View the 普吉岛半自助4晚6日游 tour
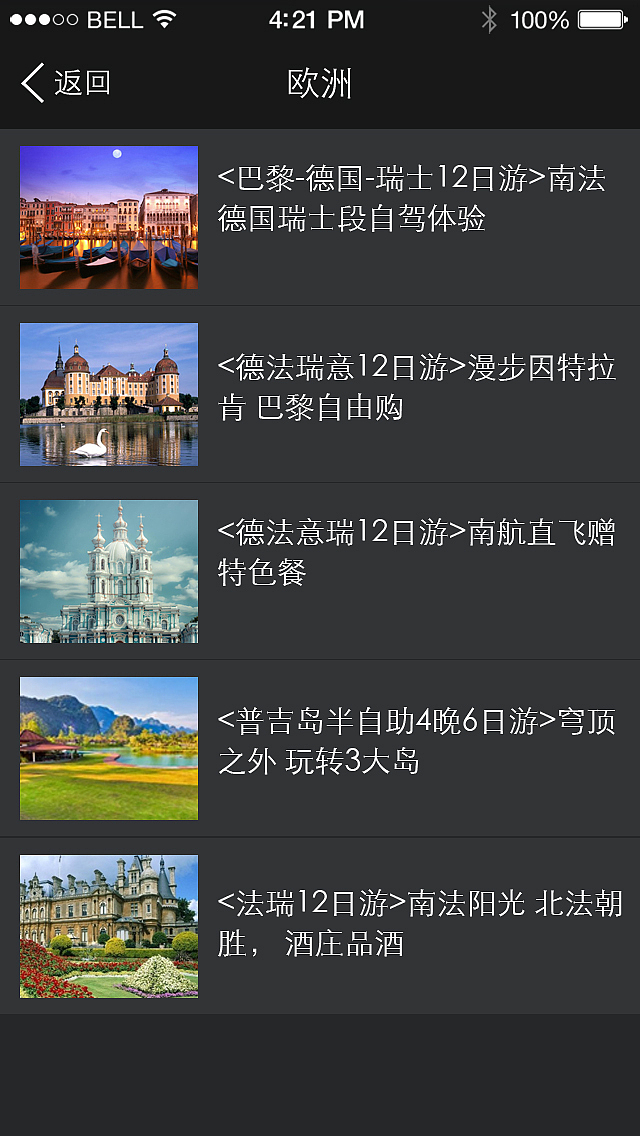The height and width of the screenshot is (1136, 640). (415, 741)
